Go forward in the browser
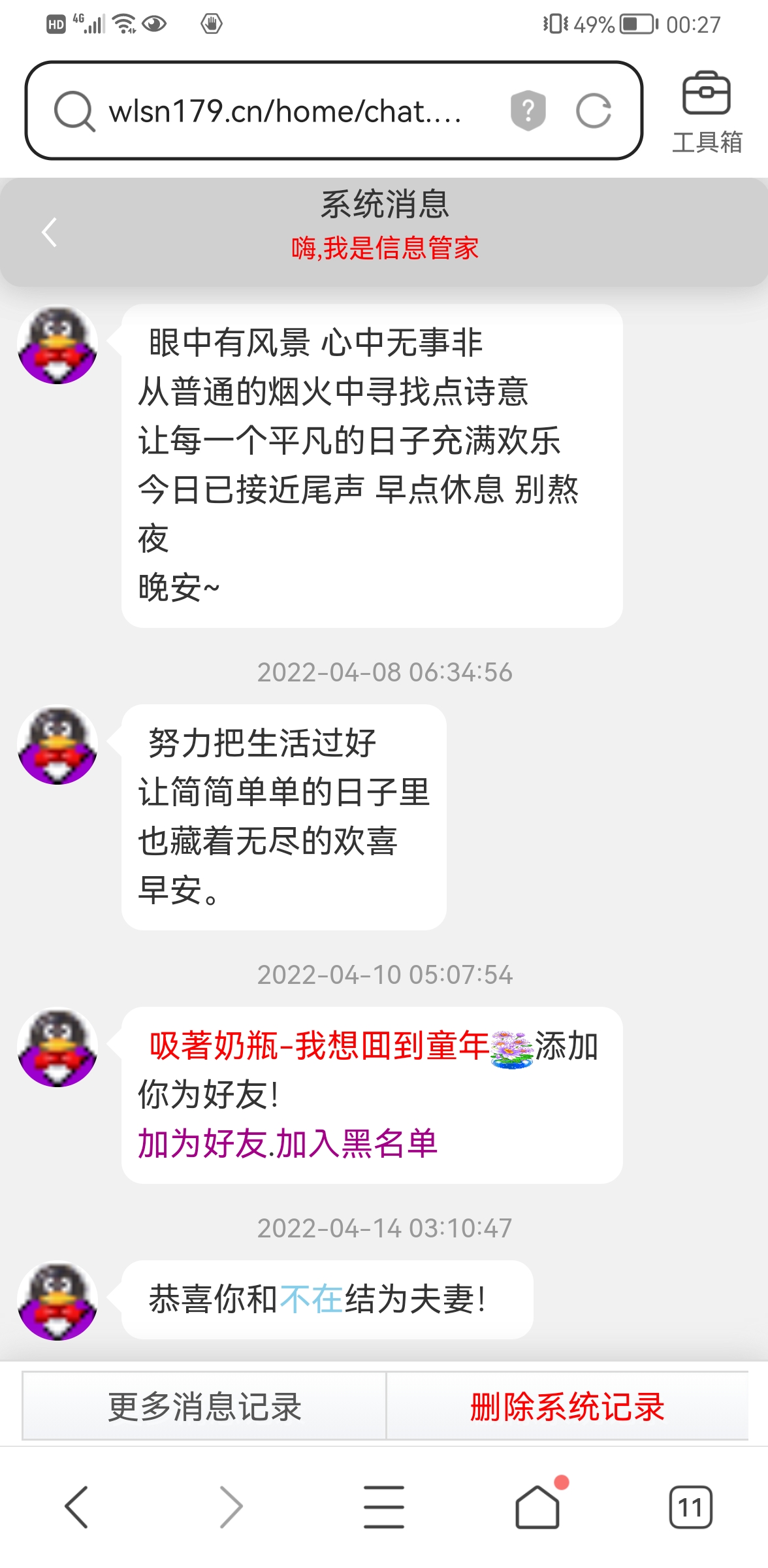Viewport: 768px width, 1568px height. [231, 1507]
